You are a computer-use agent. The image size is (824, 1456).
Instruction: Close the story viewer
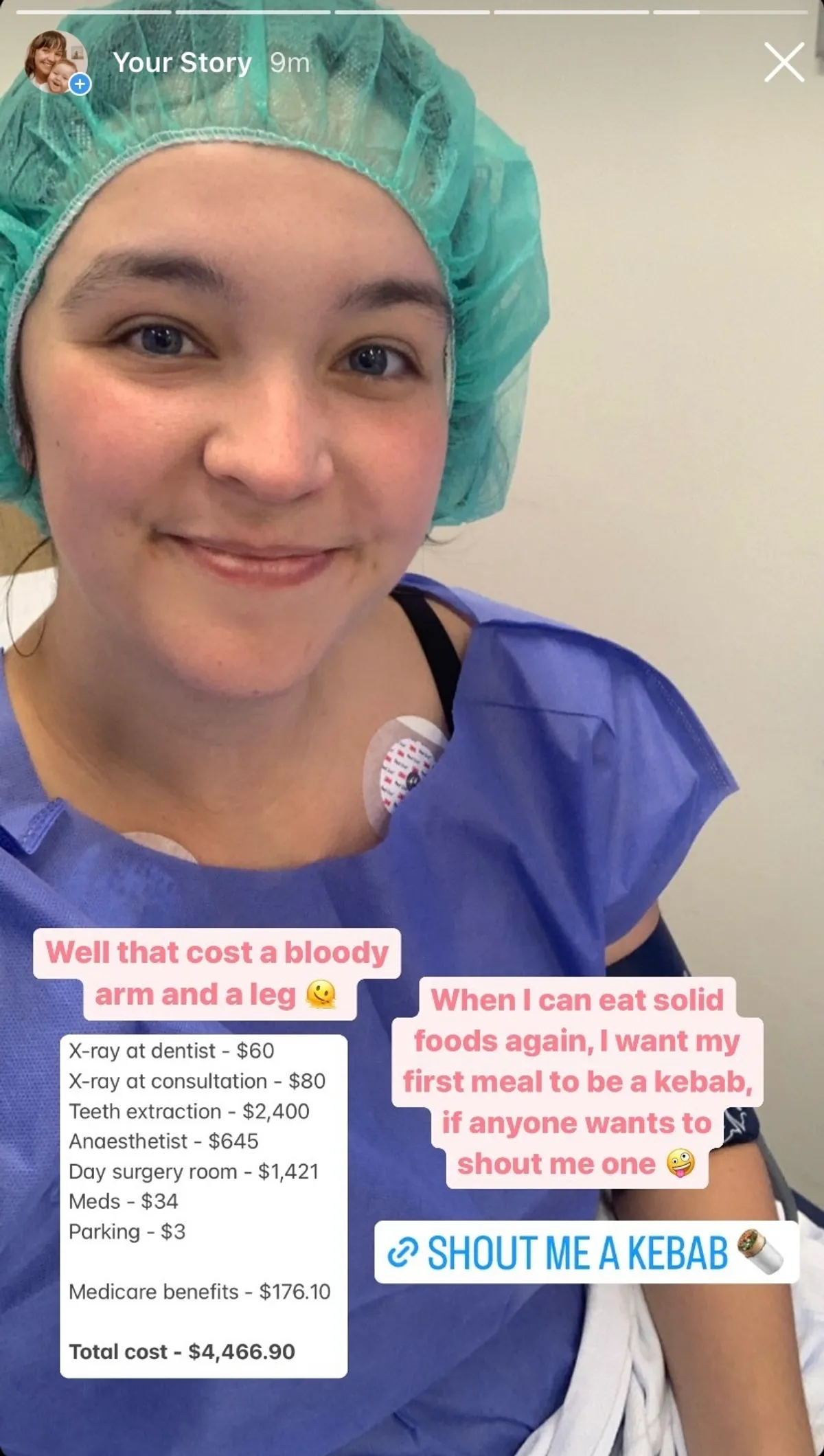click(784, 62)
